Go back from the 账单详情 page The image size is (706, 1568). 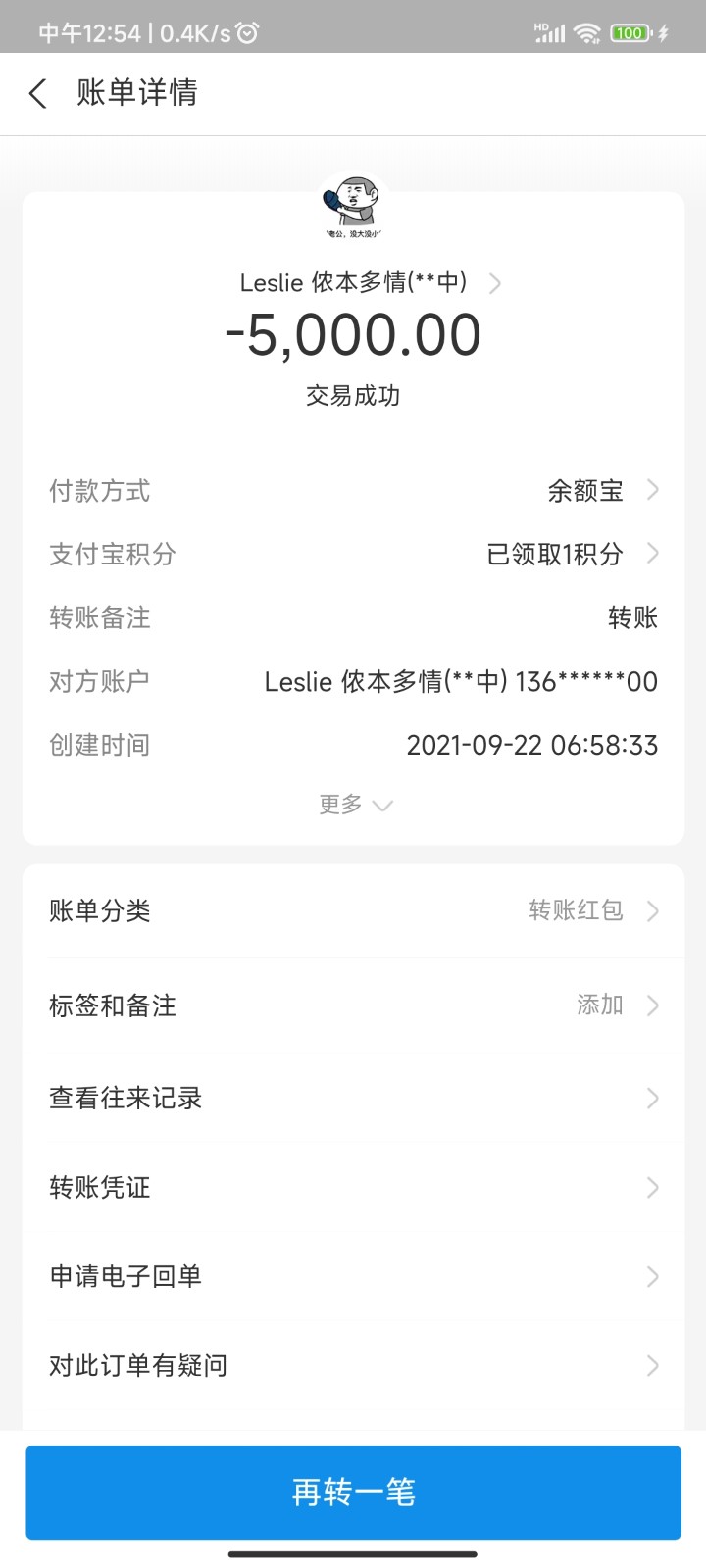(x=38, y=94)
